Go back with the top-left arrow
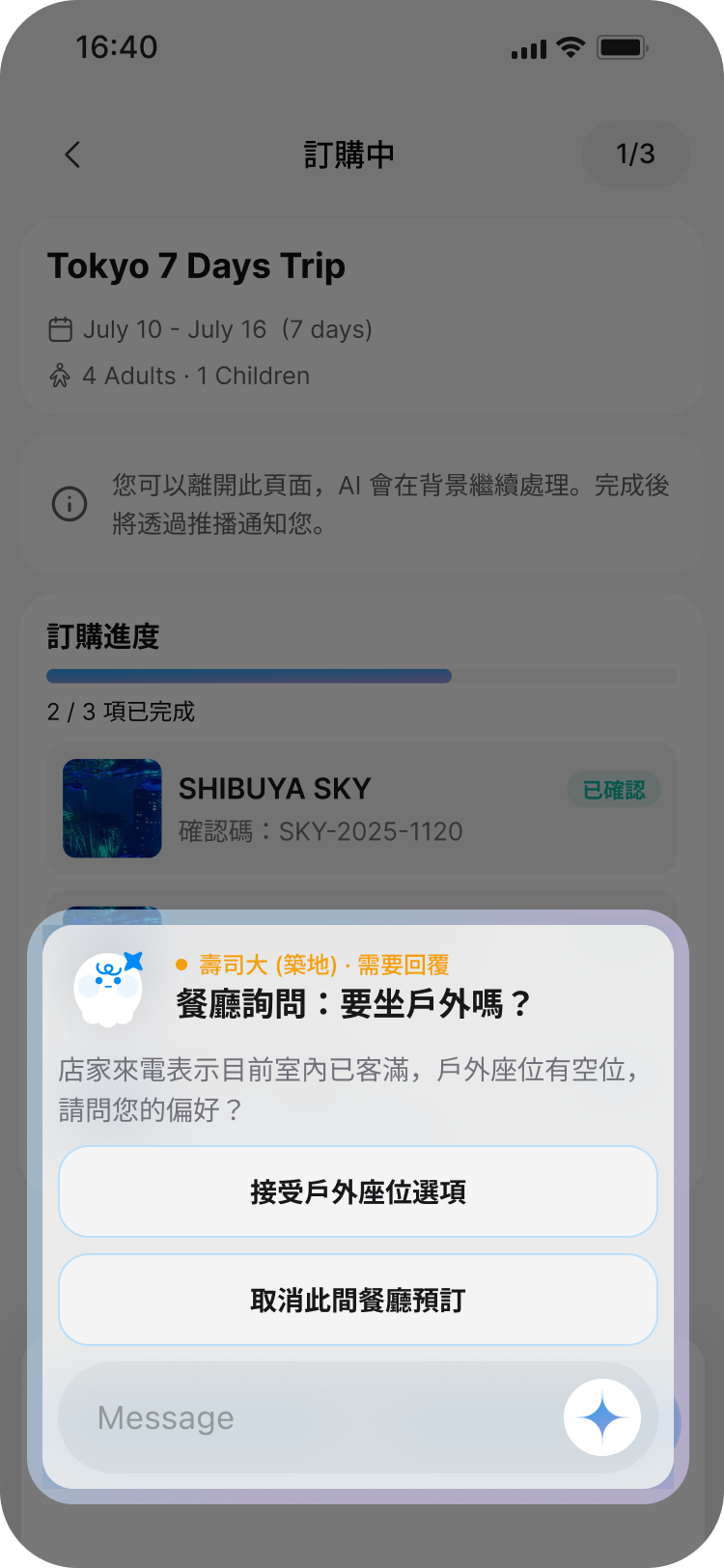Viewport: 724px width, 1568px height. (73, 154)
